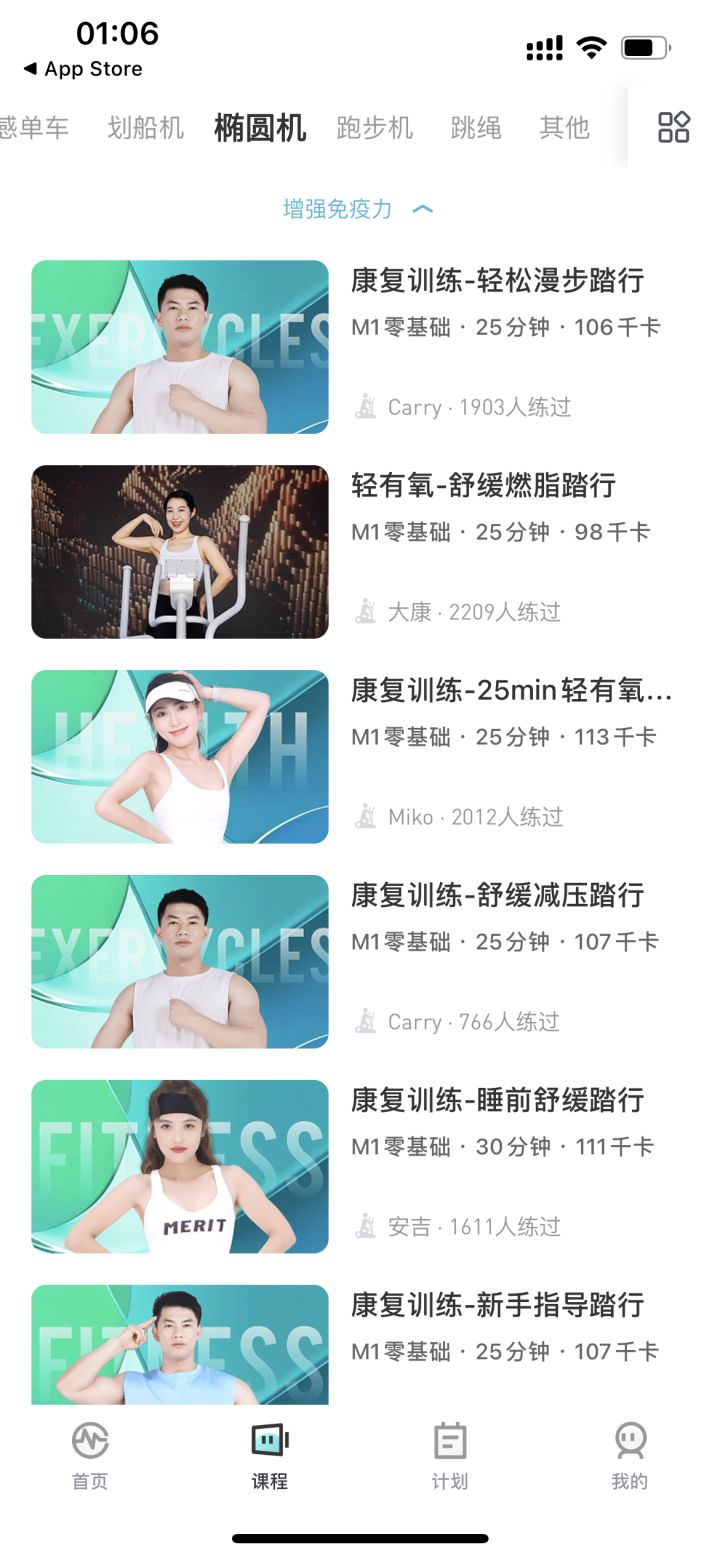Tap the 康复训练-睡前舒缓踏行 course thumbnail
The height and width of the screenshot is (1558, 720).
[179, 1166]
